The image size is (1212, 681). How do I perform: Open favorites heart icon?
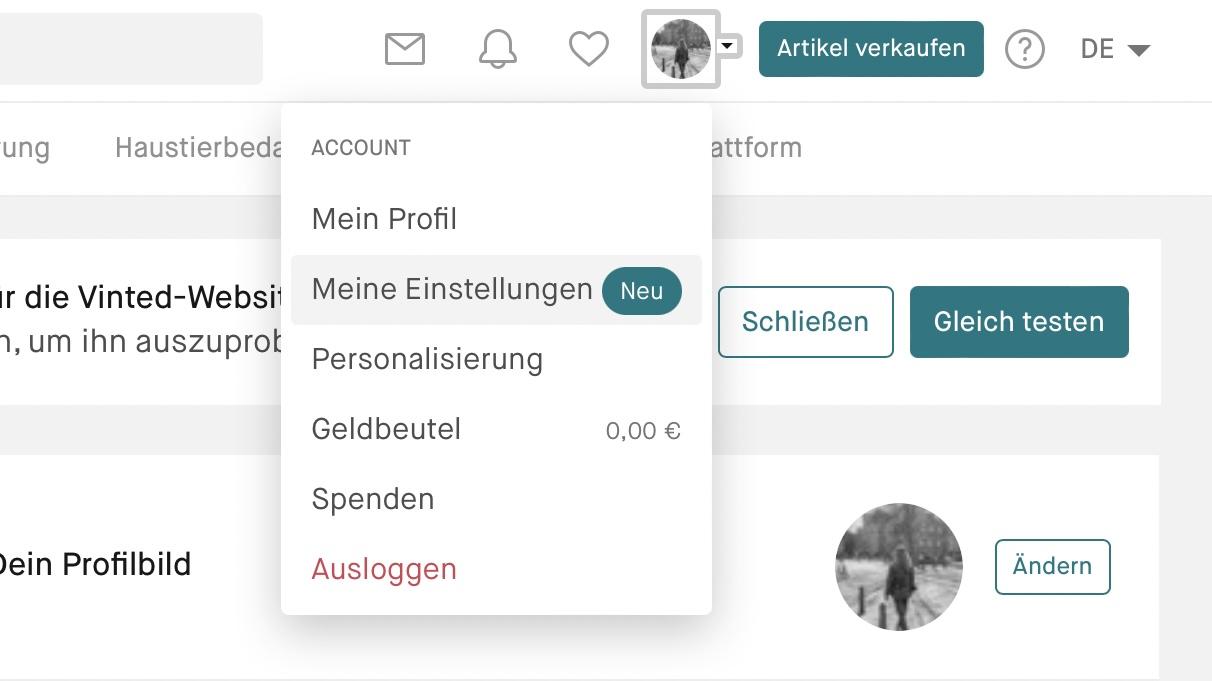coord(589,49)
